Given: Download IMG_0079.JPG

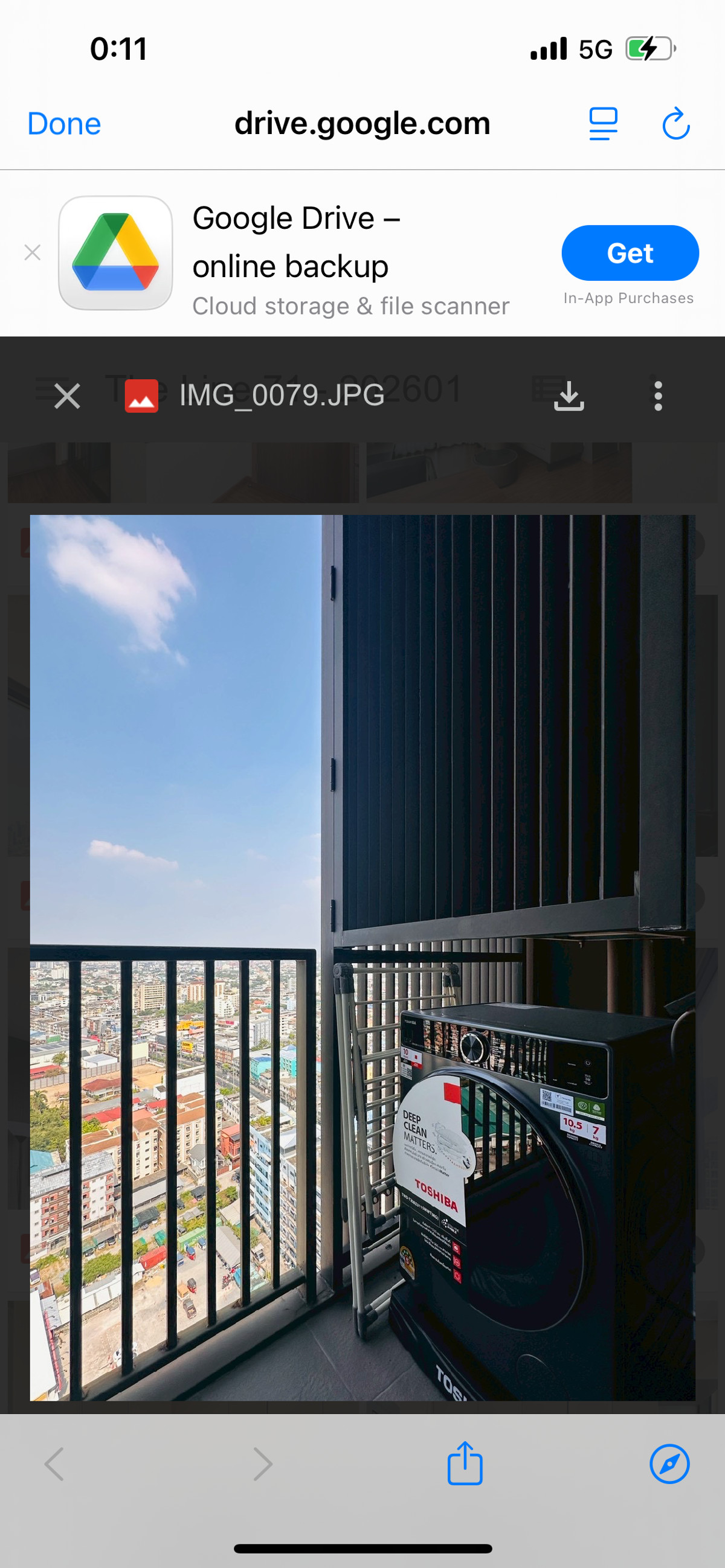Looking at the screenshot, I should tap(569, 396).
